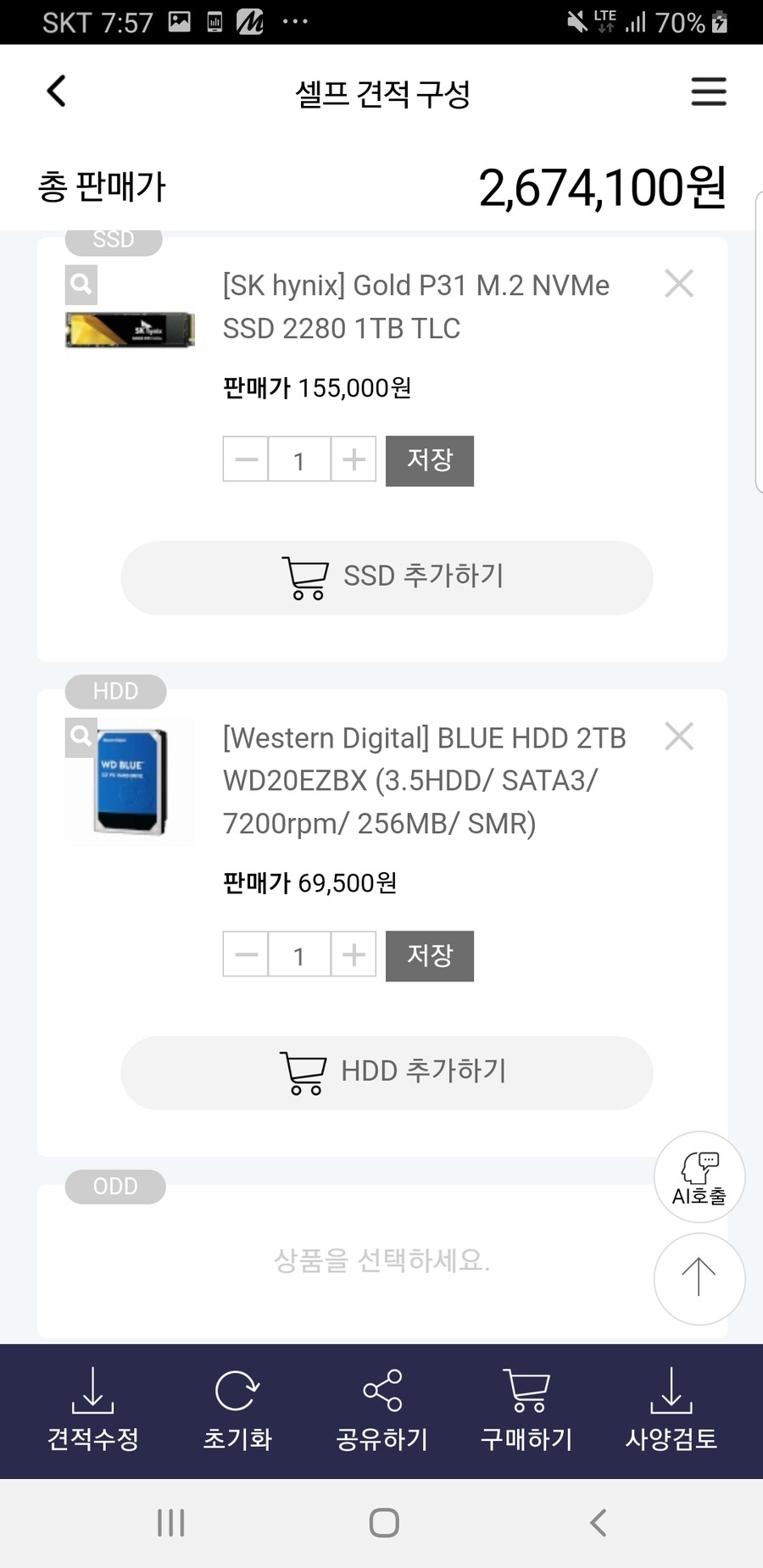Save the SSD quantity with 저장
763x1568 pixels.
coord(429,460)
